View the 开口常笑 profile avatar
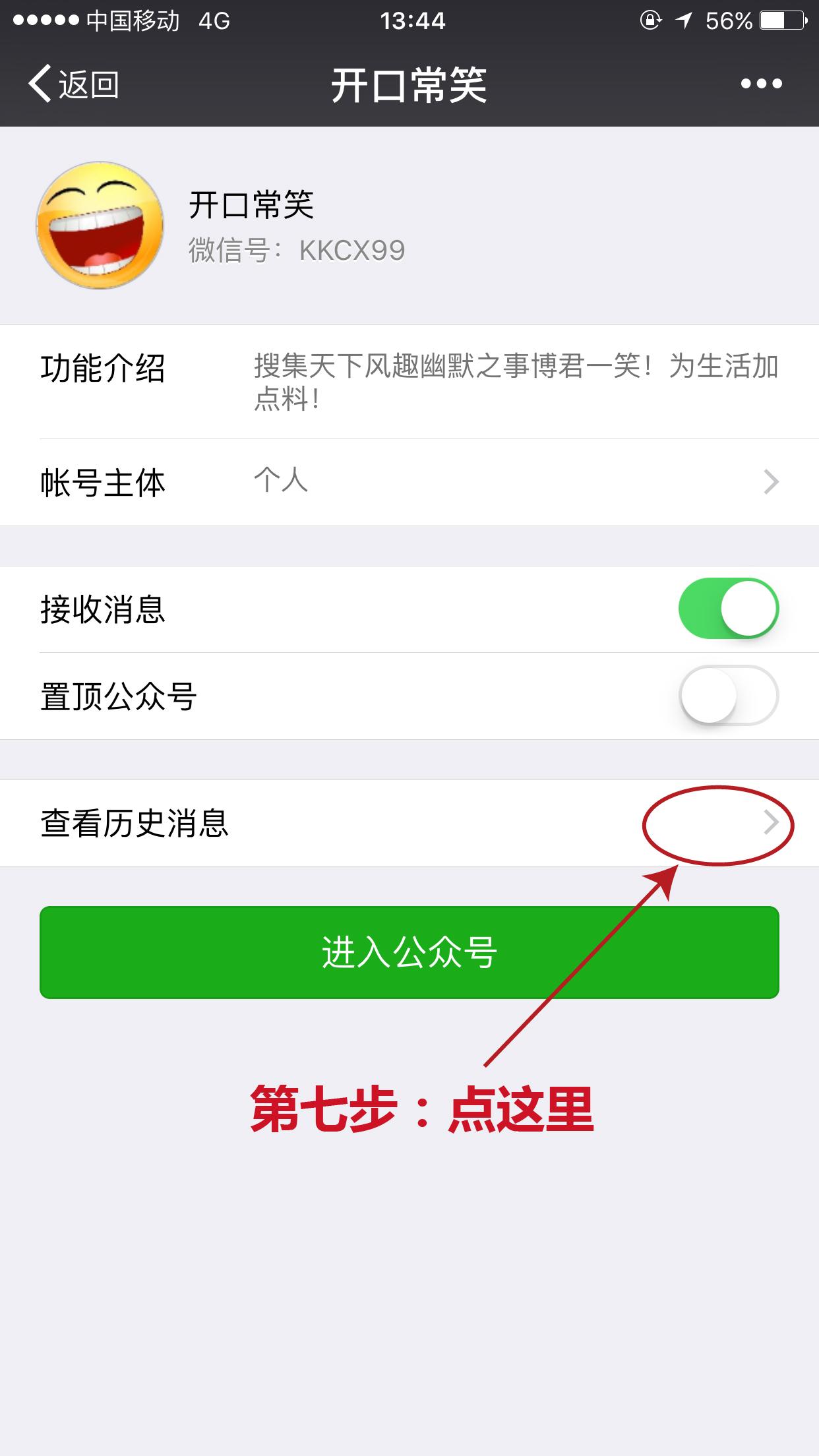Screen dimensions: 819x1456 point(100,226)
